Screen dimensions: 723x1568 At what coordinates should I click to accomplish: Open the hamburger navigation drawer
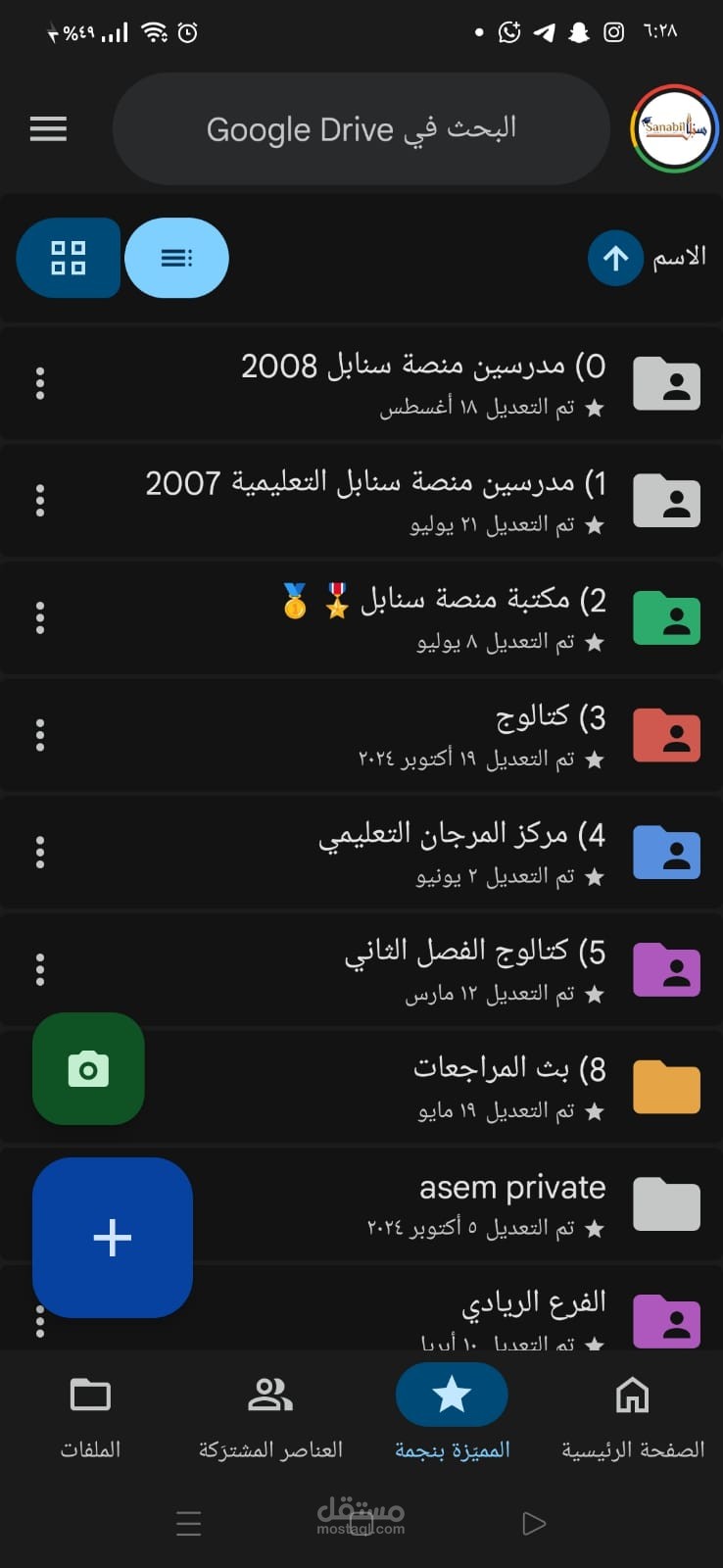click(48, 128)
